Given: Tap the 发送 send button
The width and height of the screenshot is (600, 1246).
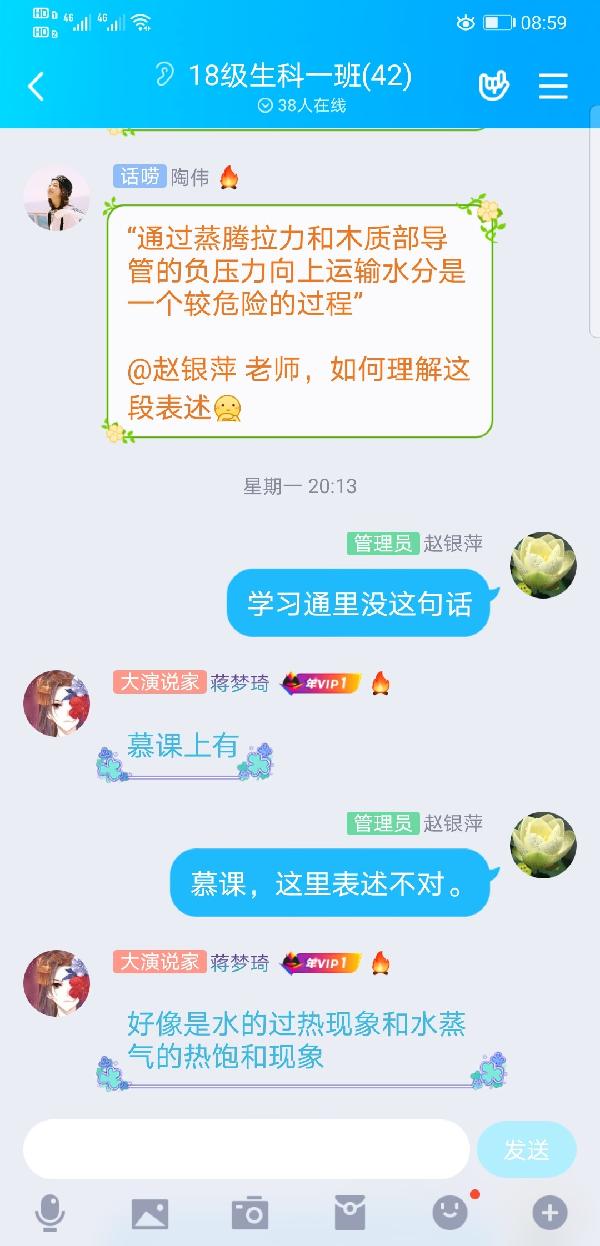Looking at the screenshot, I should (x=526, y=1149).
